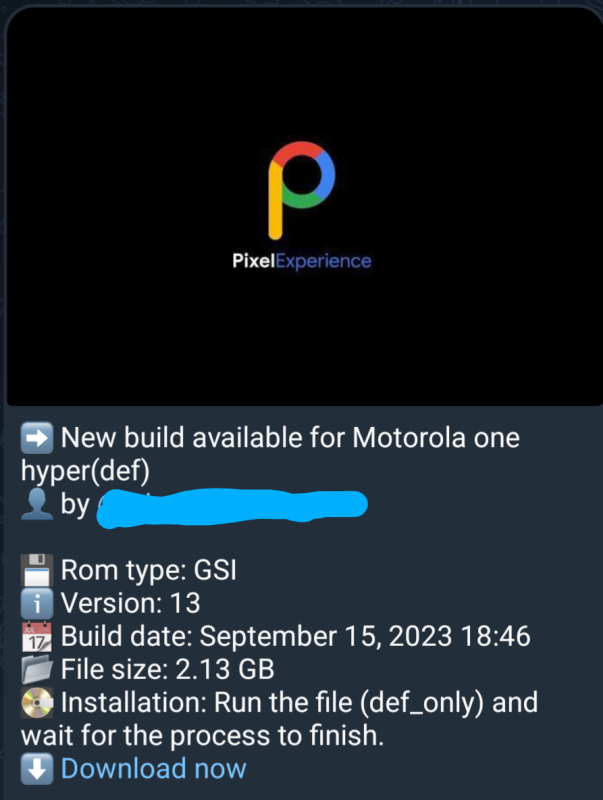Open the PixelExperience image in the post
Screen dimensions: 603x800
pyautogui.click(x=301, y=208)
